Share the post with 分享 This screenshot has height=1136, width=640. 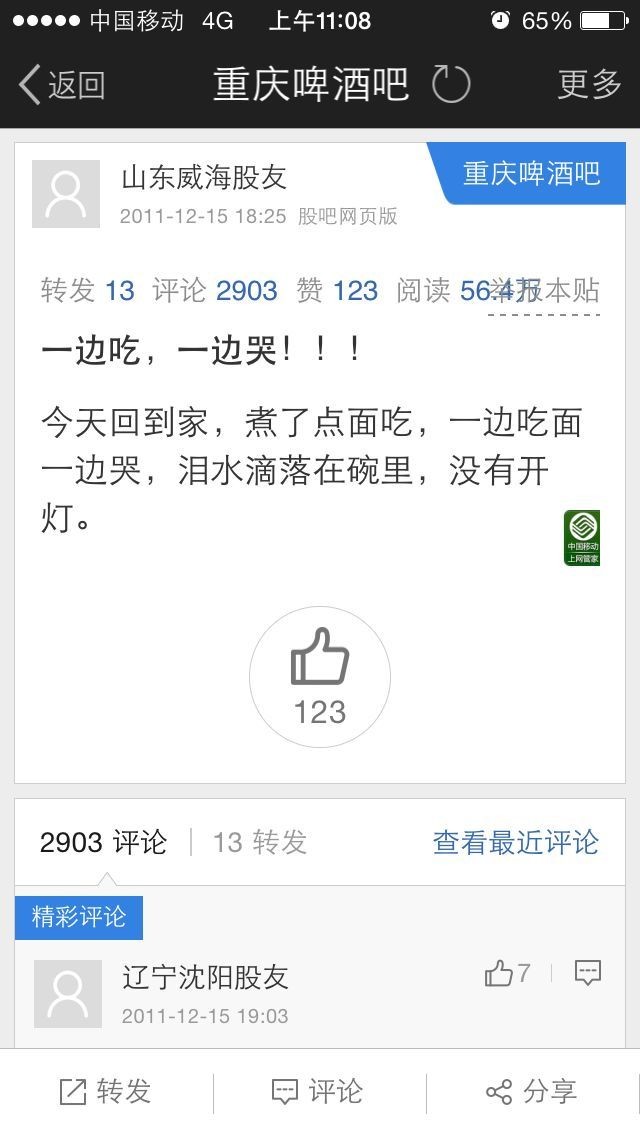tap(532, 1092)
